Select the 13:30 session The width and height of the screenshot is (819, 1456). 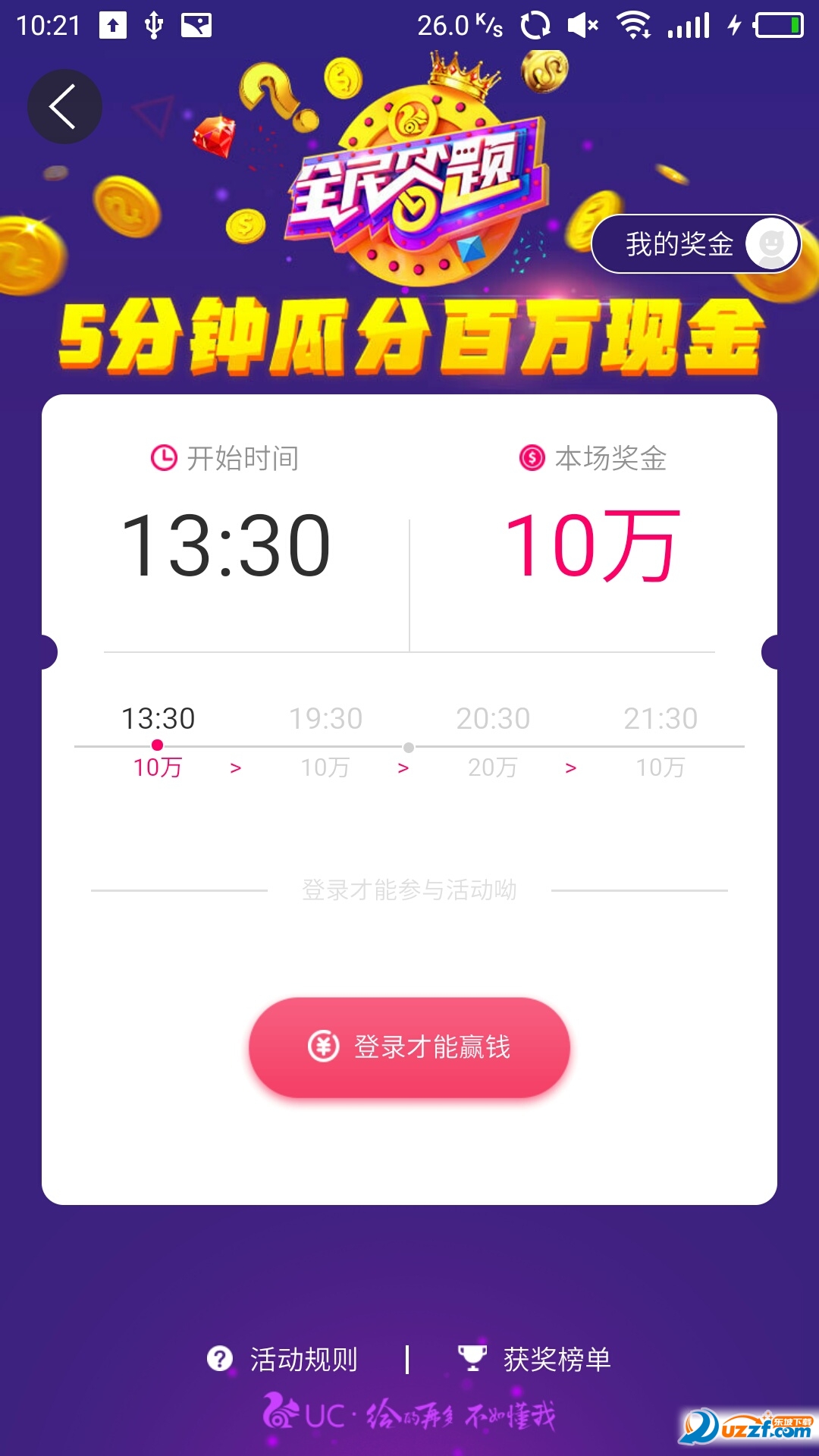point(158,741)
